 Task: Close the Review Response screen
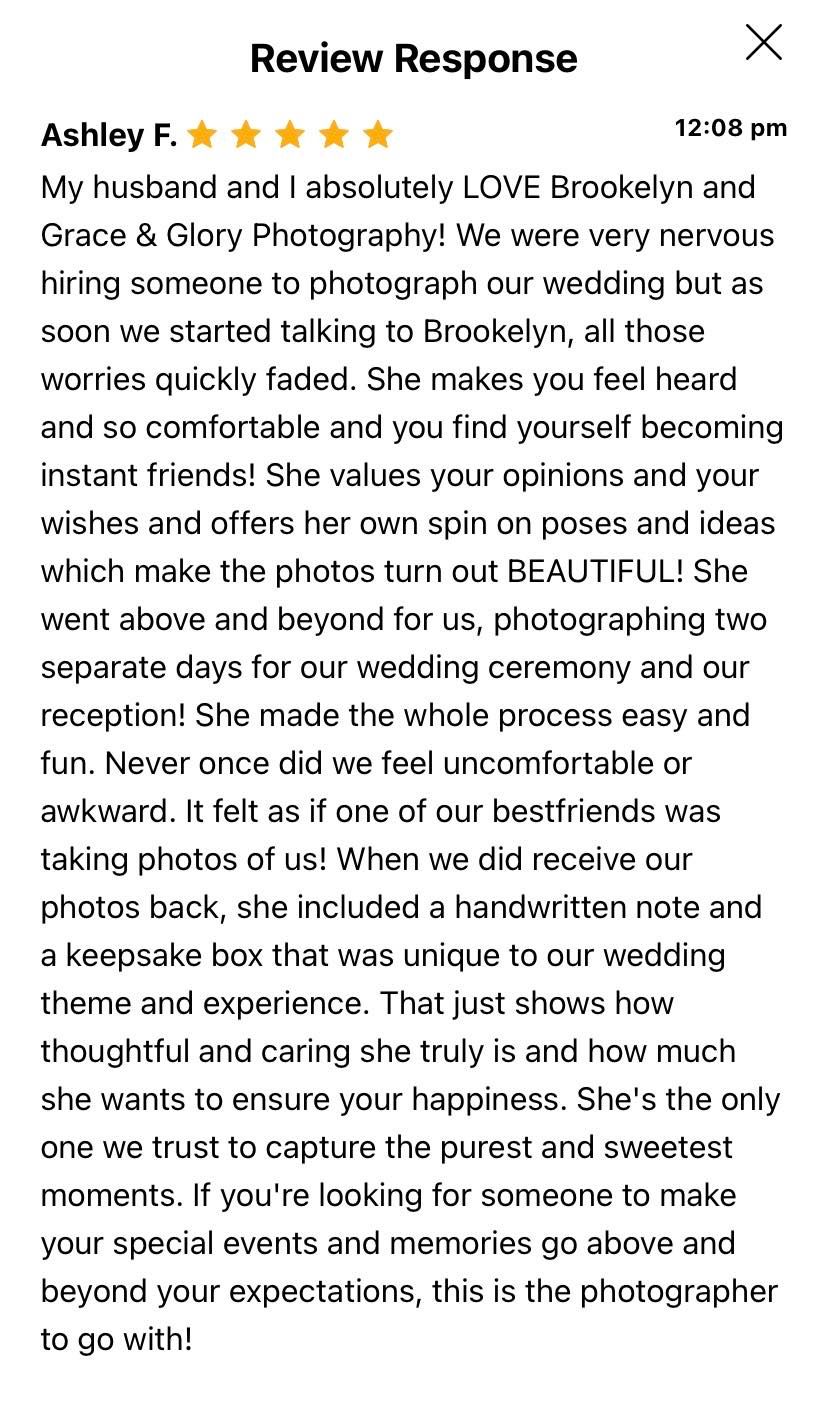click(764, 42)
